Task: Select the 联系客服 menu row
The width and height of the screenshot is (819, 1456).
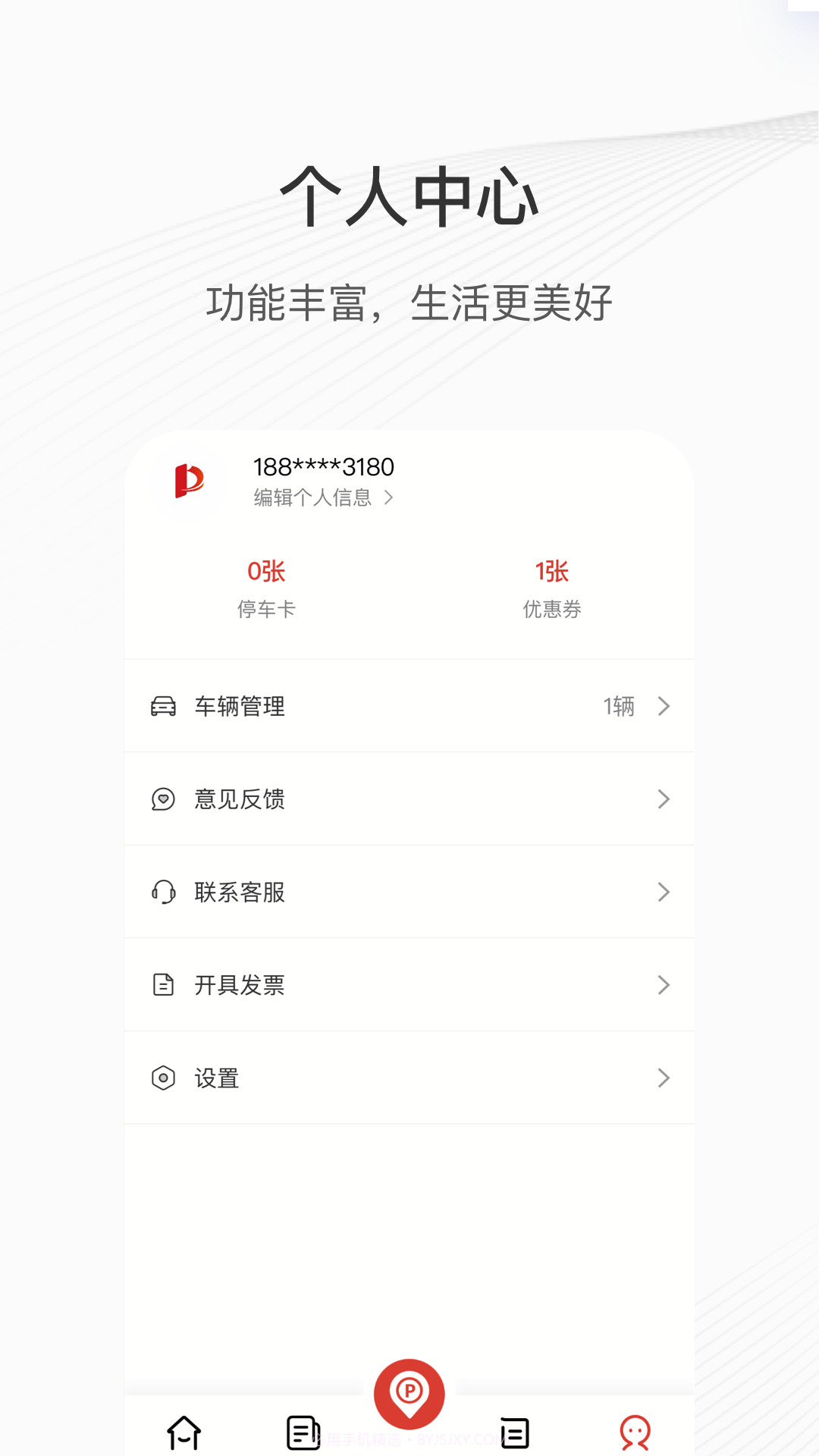Action: tap(409, 893)
